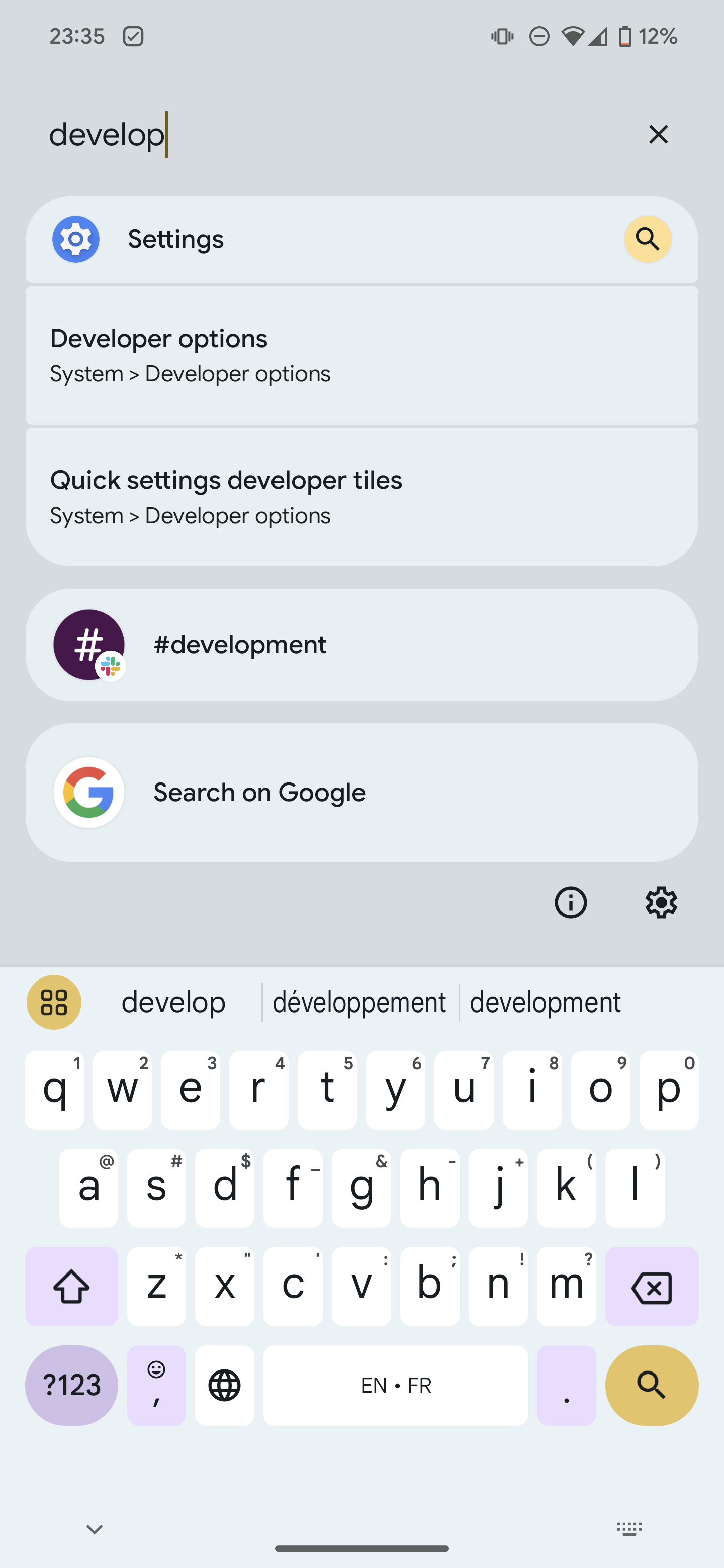This screenshot has height=1568, width=724.
Task: Switch keyboard language with the globe key
Action: pos(225,1385)
